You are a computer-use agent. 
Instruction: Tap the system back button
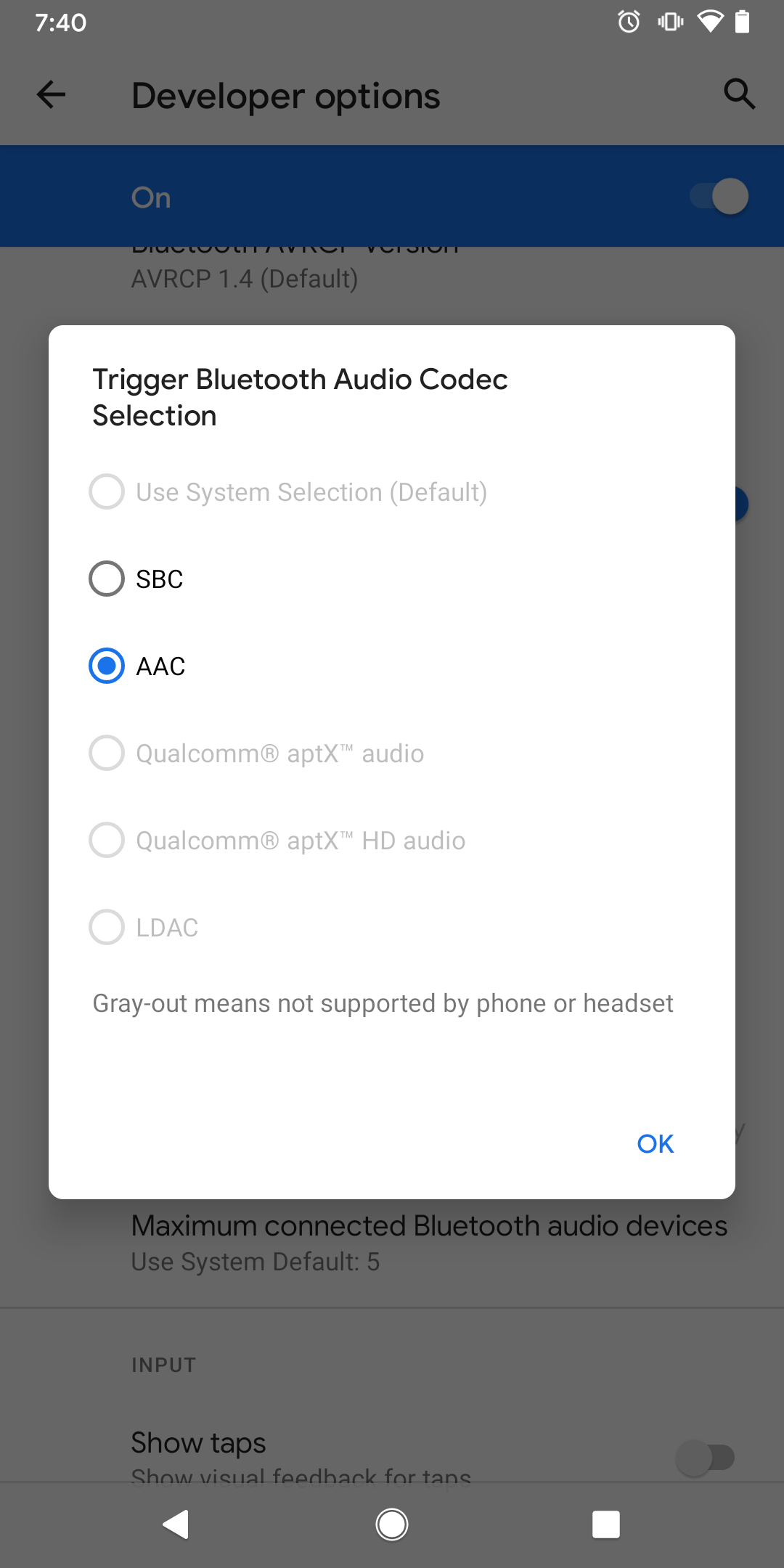[176, 1524]
